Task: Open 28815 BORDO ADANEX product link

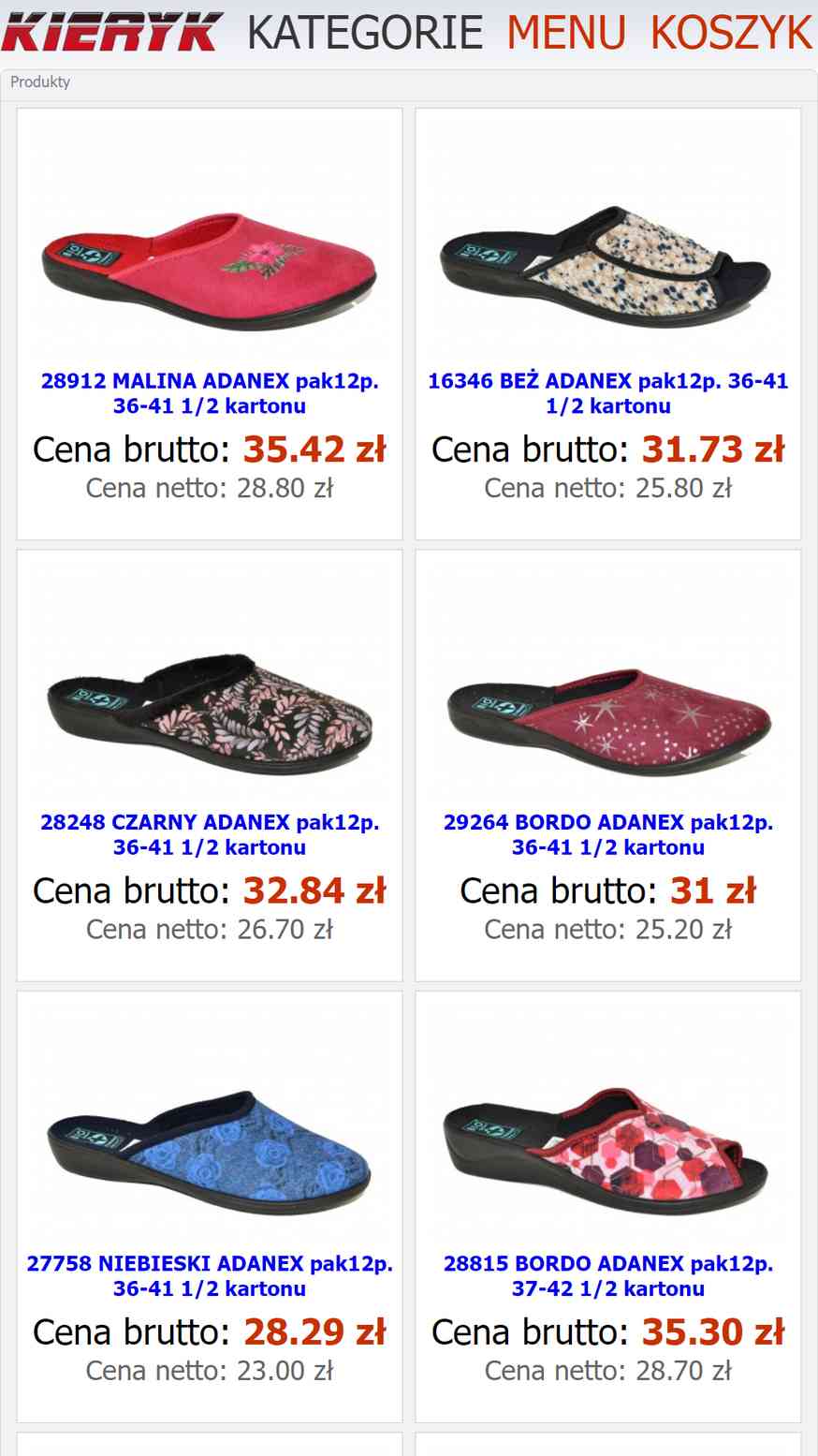Action: coord(608,1275)
